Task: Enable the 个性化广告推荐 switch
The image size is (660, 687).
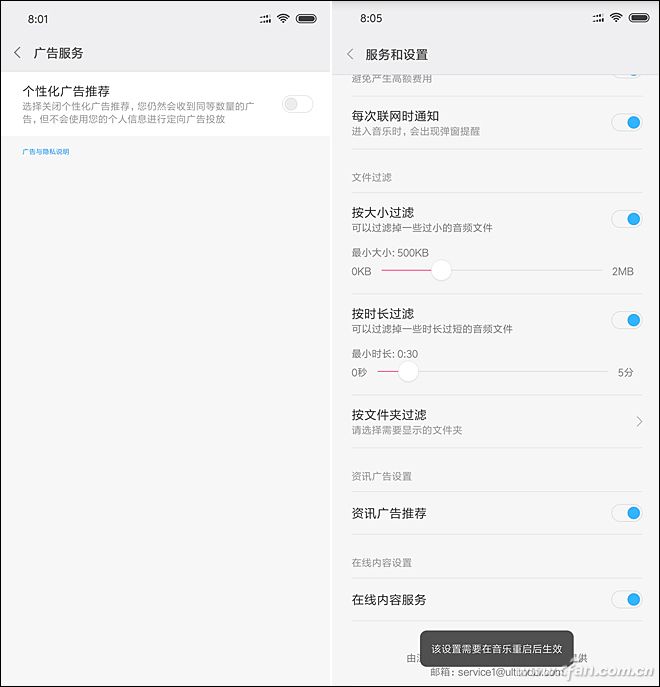Action: coord(297,104)
